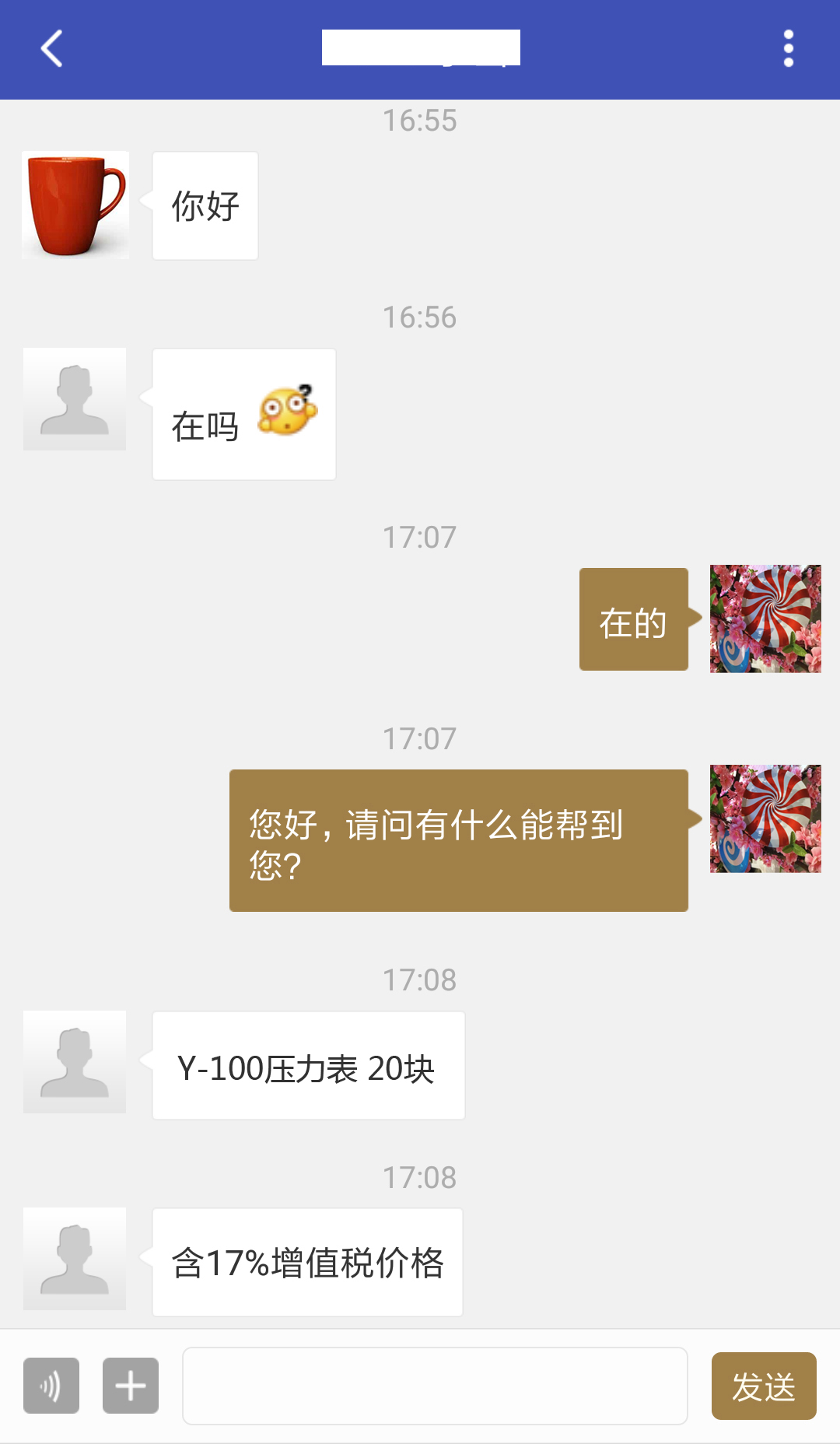This screenshot has width=840, height=1444.
Task: Switch to voice message input
Action: pos(51,1386)
